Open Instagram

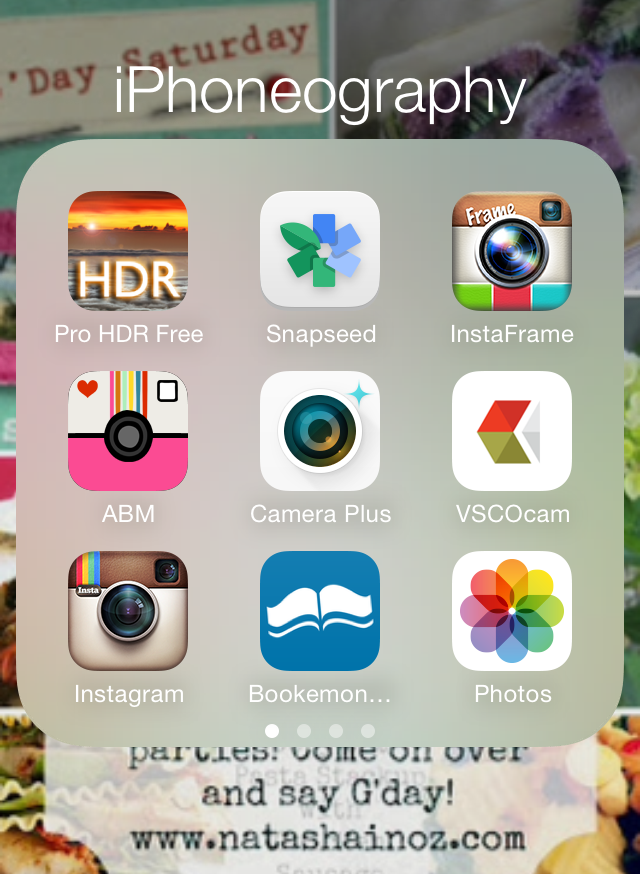(128, 611)
